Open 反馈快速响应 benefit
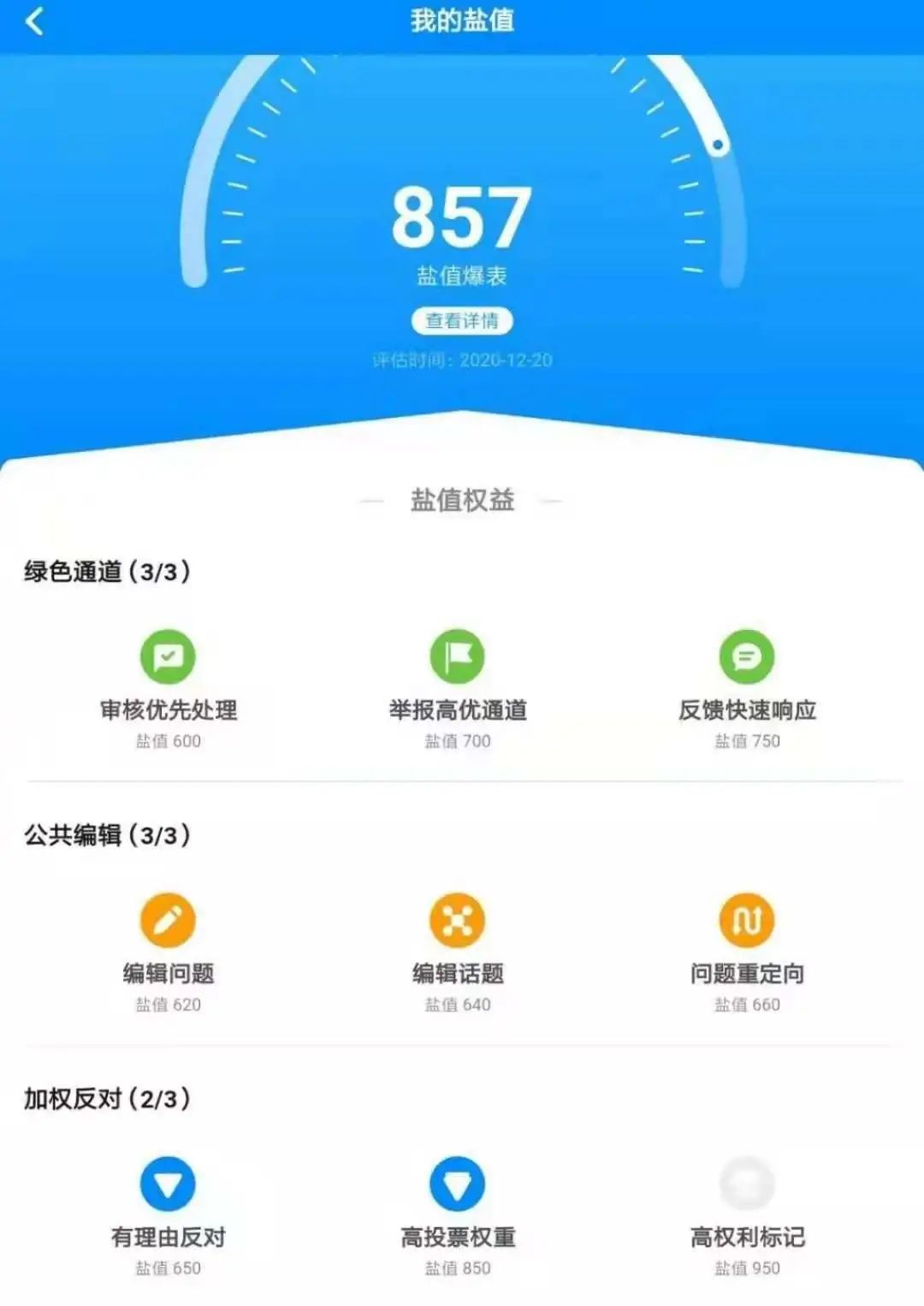 [747, 657]
